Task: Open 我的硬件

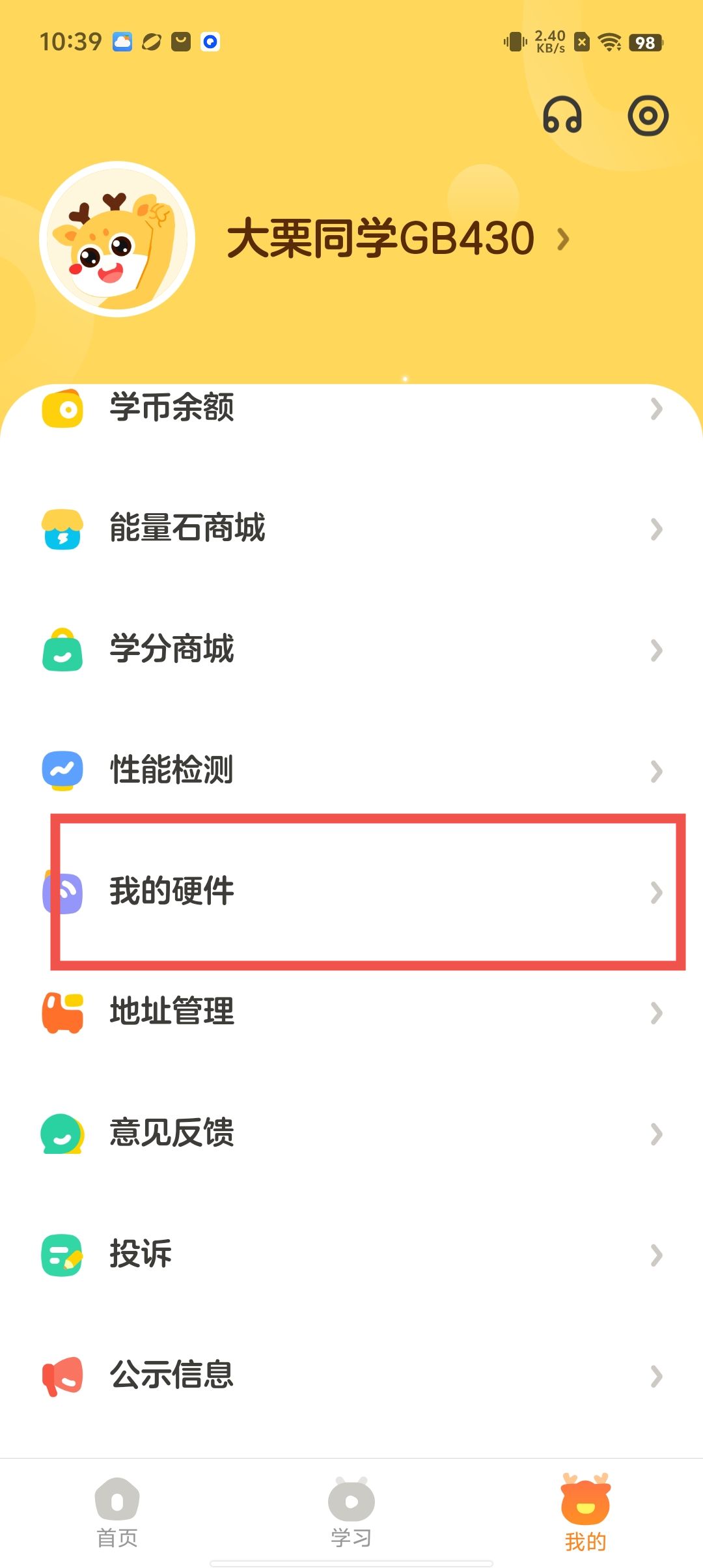Action: coord(351,891)
